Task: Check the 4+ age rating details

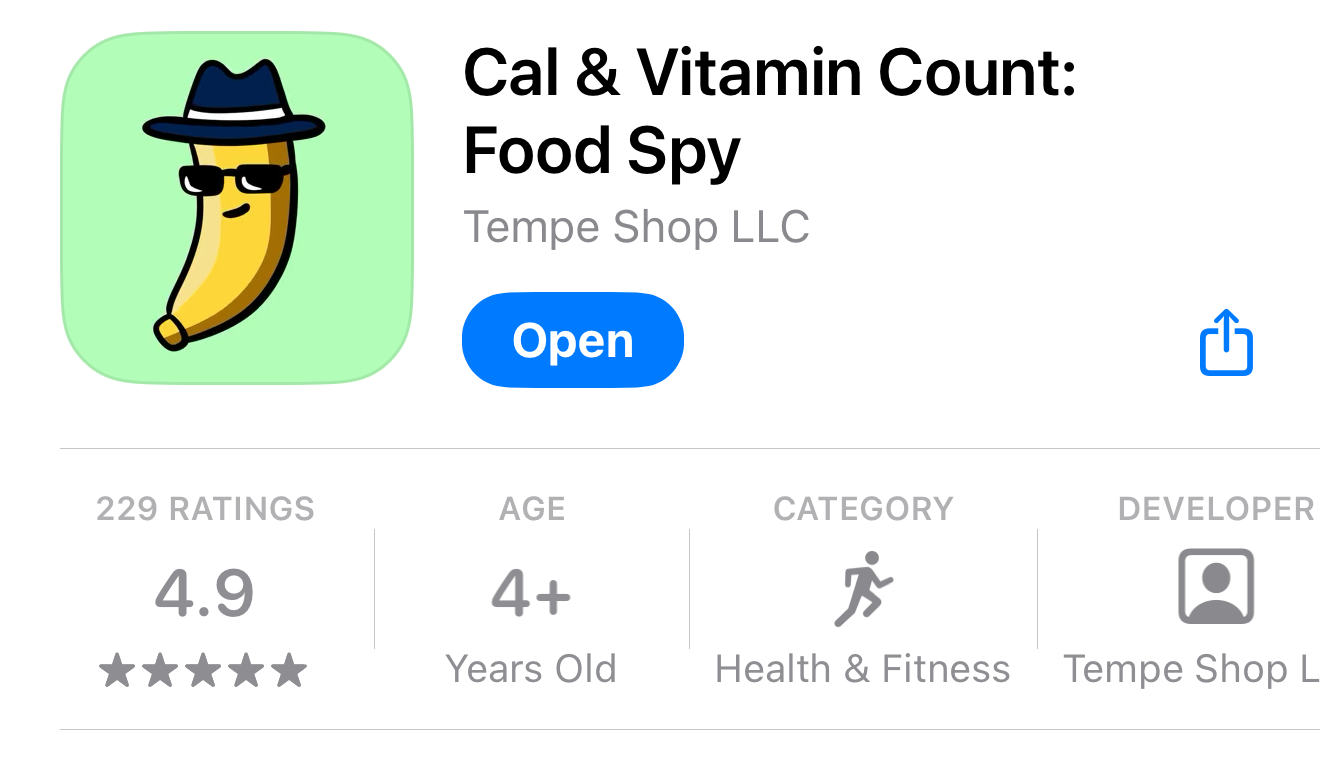Action: tap(531, 592)
